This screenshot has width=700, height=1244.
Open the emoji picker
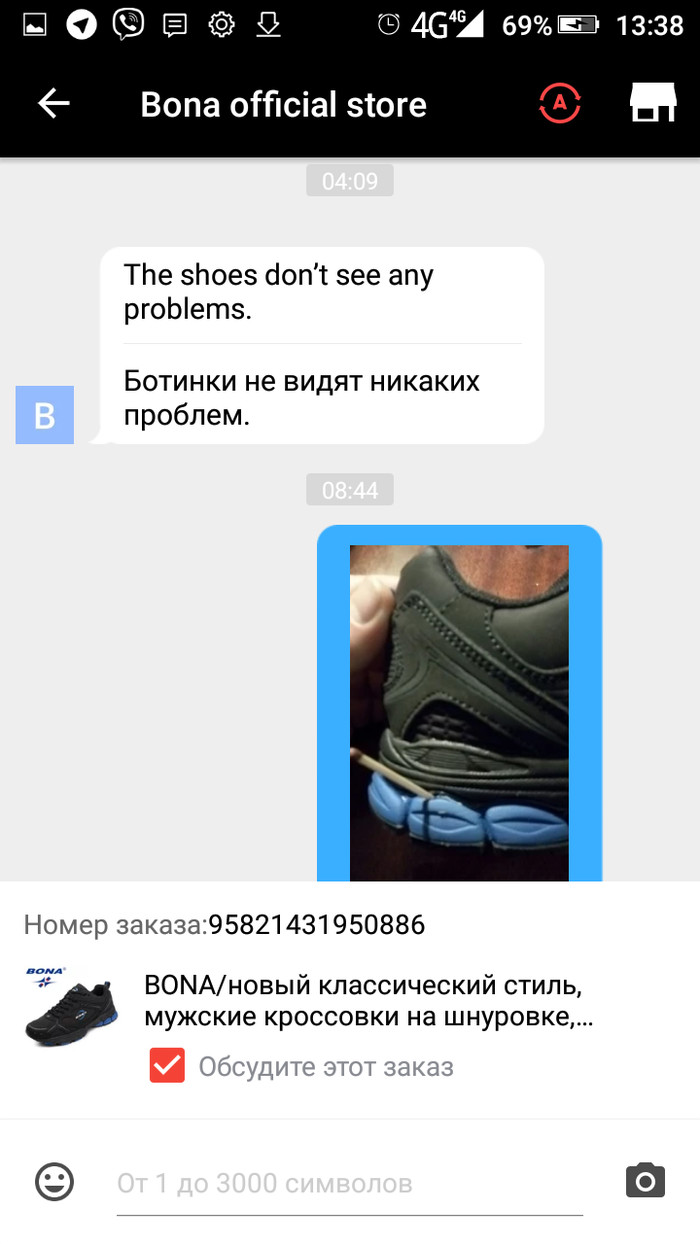tap(55, 1182)
